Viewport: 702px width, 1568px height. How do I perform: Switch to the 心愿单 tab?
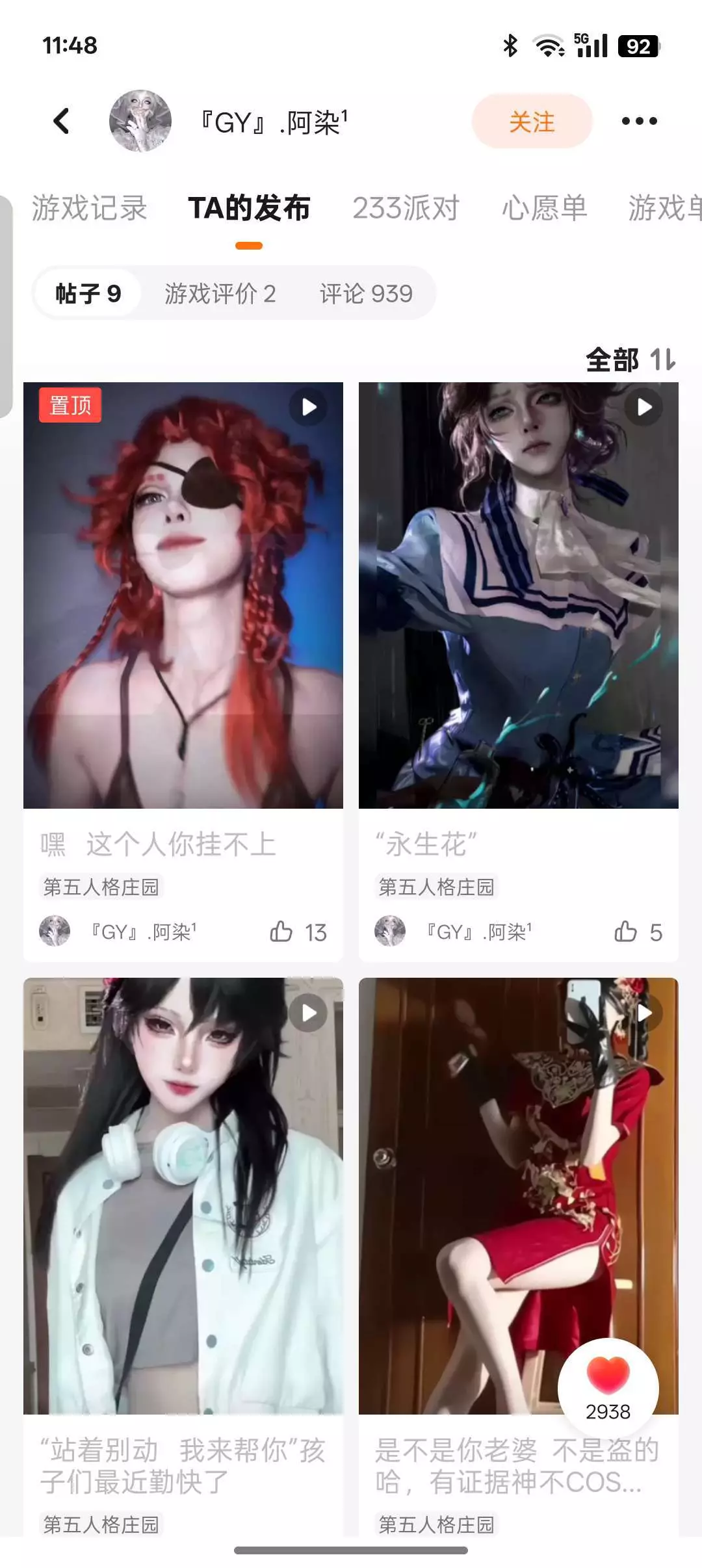545,208
